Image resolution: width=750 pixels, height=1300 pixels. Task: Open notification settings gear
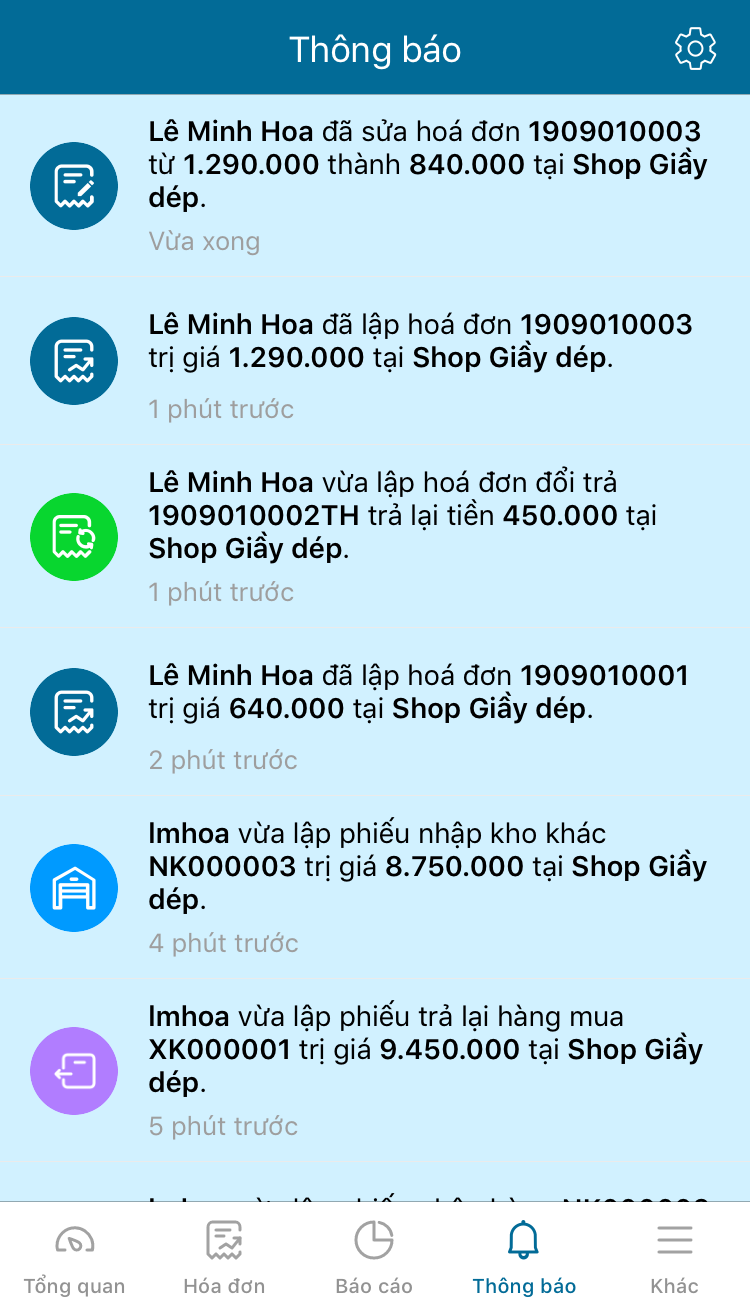tap(695, 48)
